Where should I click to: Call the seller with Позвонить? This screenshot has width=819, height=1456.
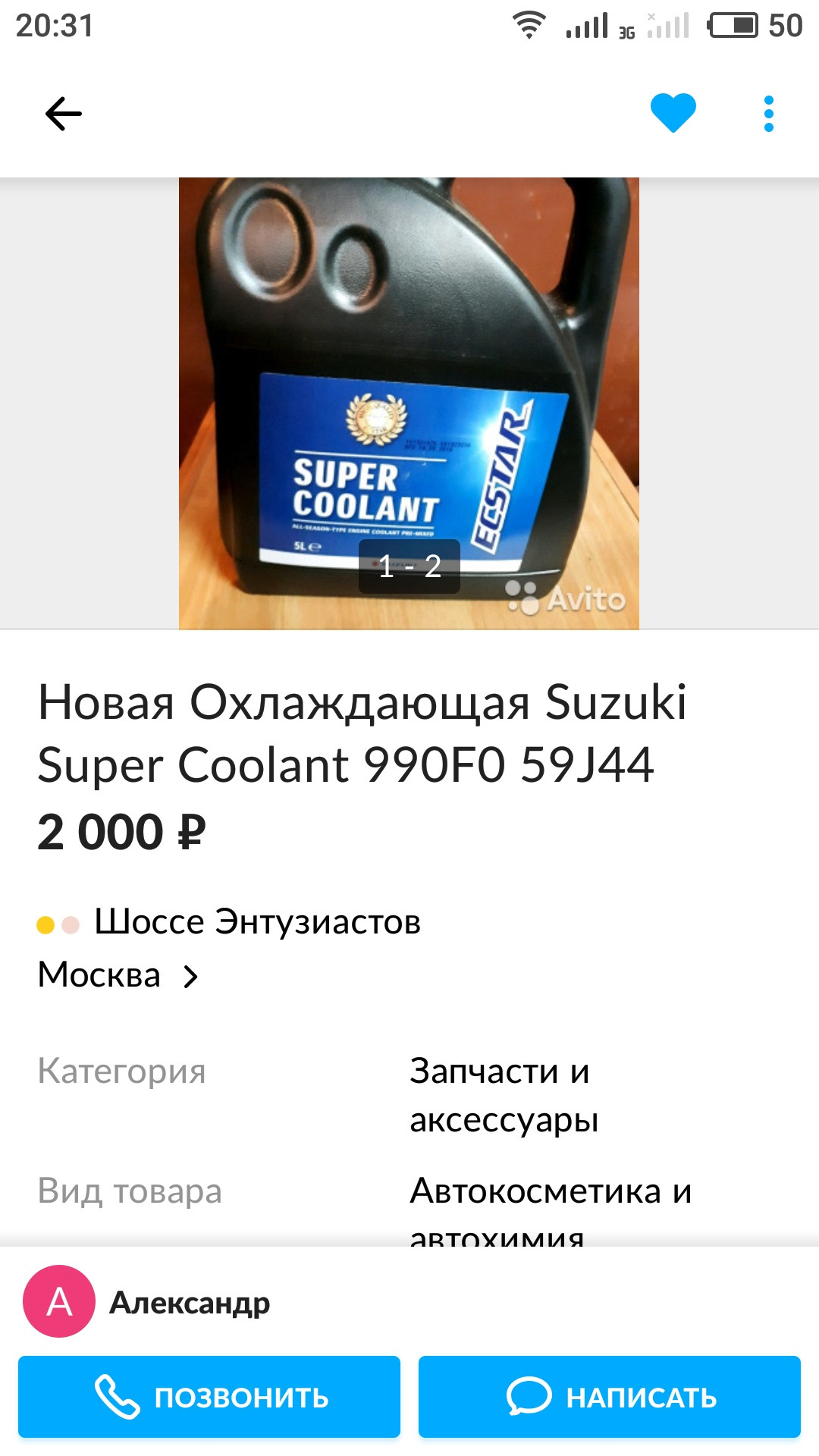[209, 1397]
